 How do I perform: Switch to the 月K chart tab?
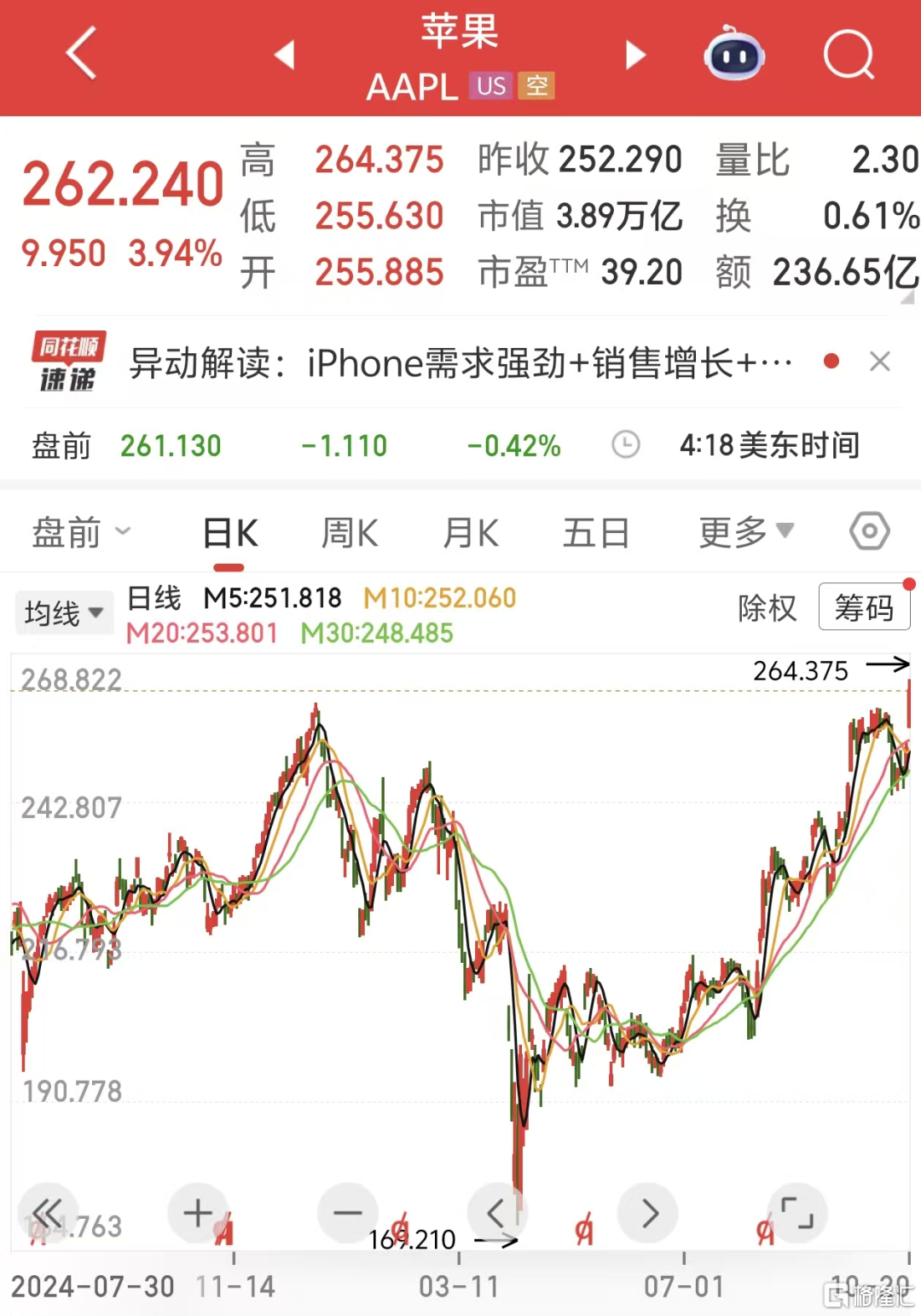(x=471, y=534)
